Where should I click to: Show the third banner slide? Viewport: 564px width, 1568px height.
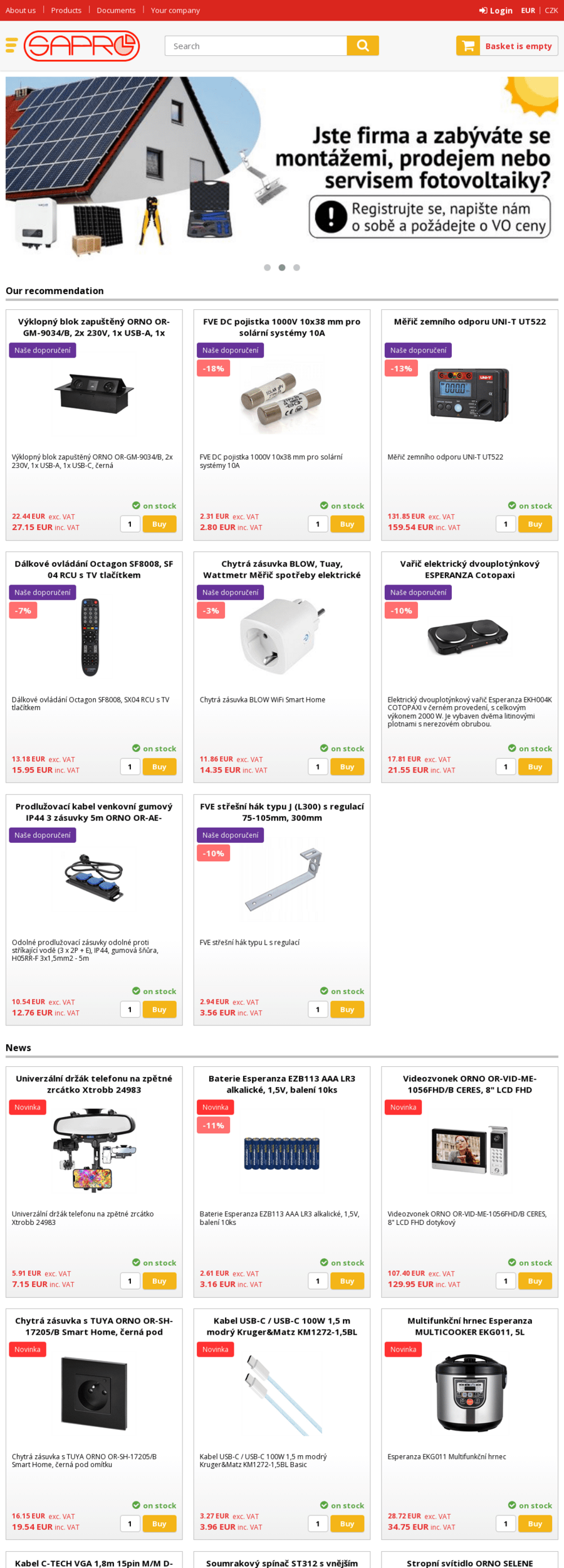pyautogui.click(x=296, y=267)
